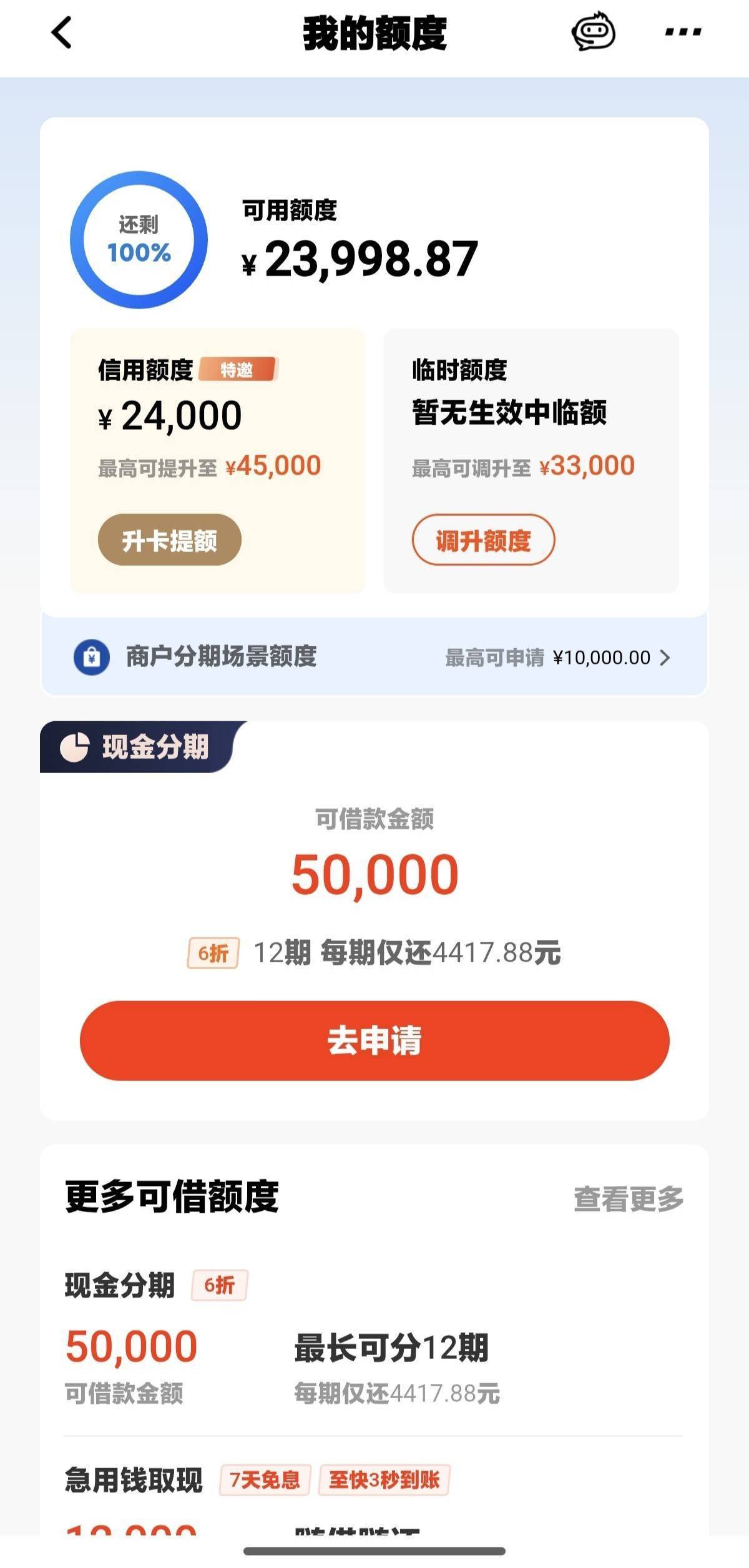
Task: Go back from the 我的额度 page
Action: tap(61, 33)
